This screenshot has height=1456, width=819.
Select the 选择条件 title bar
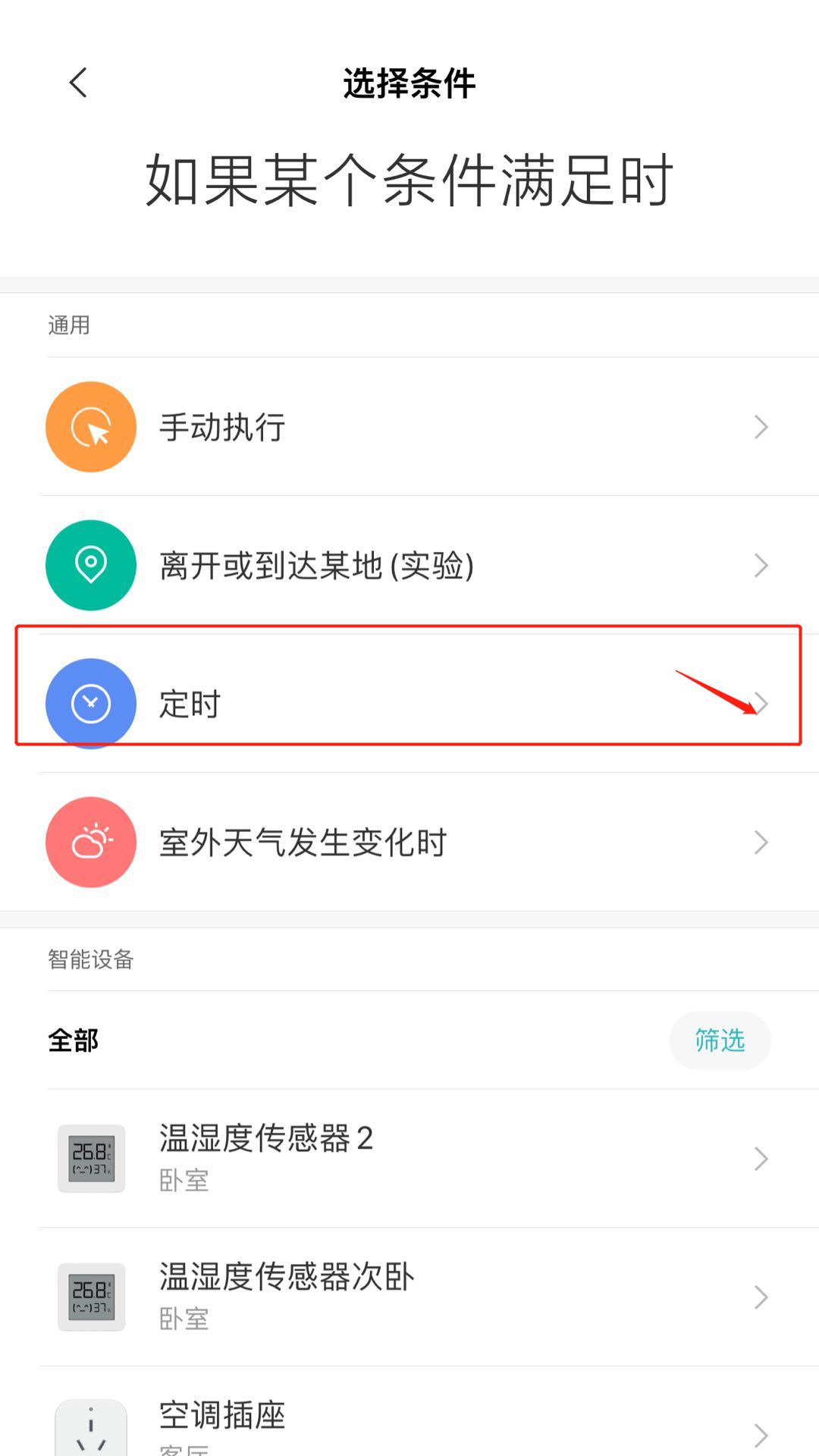click(x=409, y=83)
